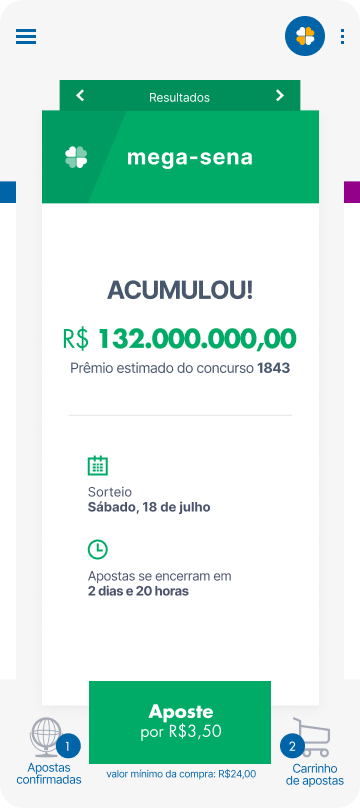Go to next section with right arrow
The height and width of the screenshot is (808, 360).
(280, 95)
